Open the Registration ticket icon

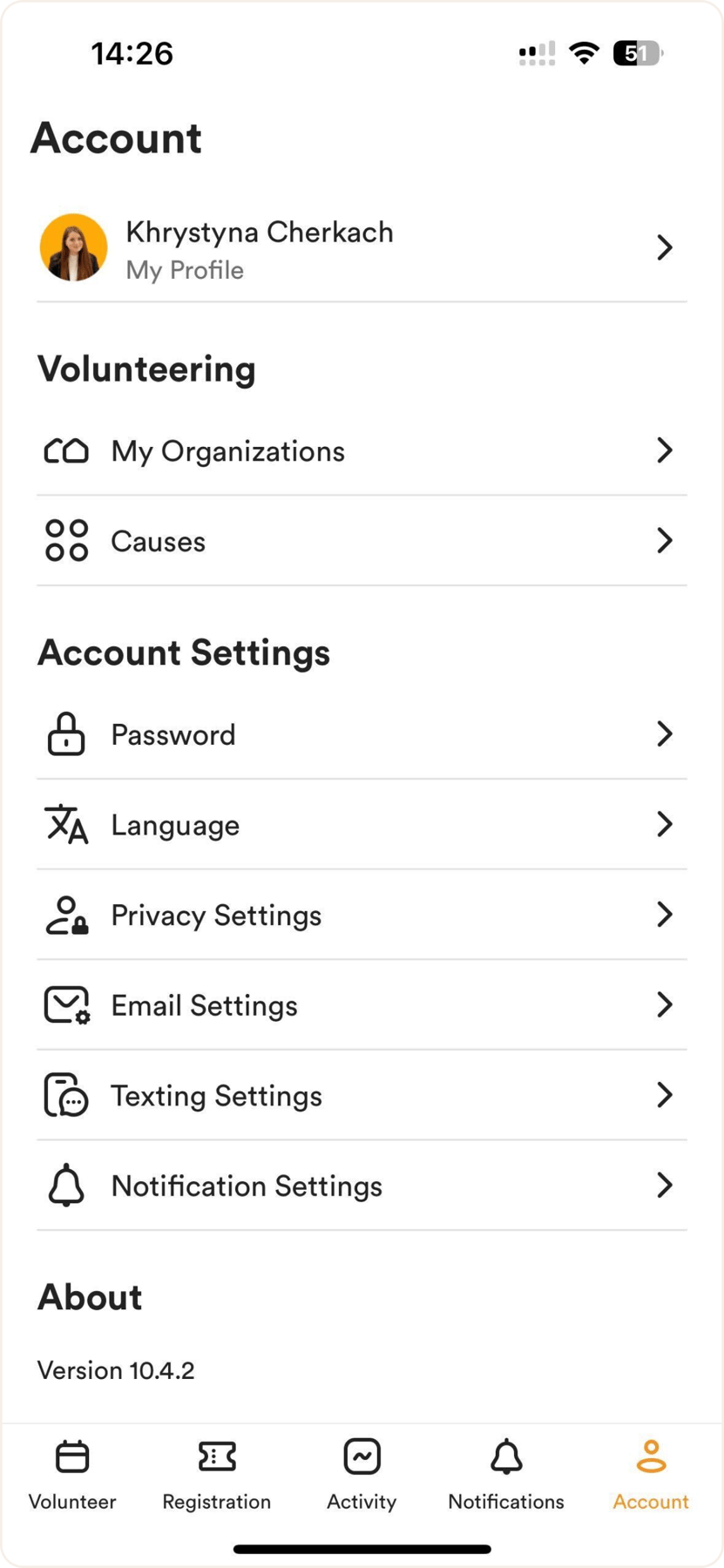(x=216, y=1454)
